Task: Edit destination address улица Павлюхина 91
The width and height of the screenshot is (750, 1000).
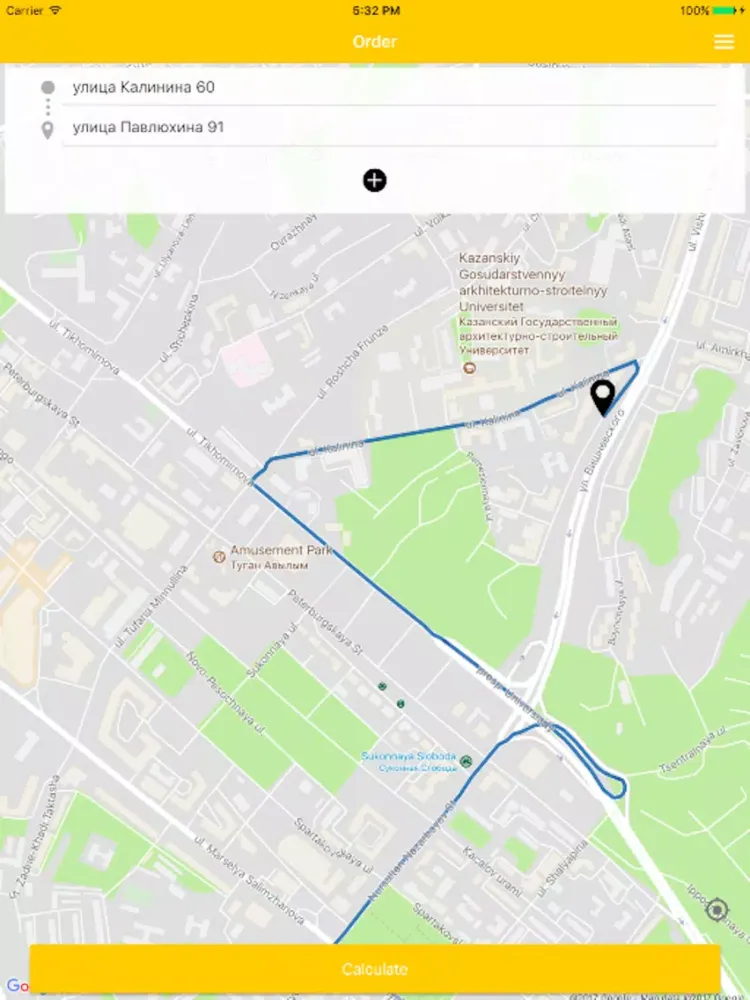Action: (388, 128)
